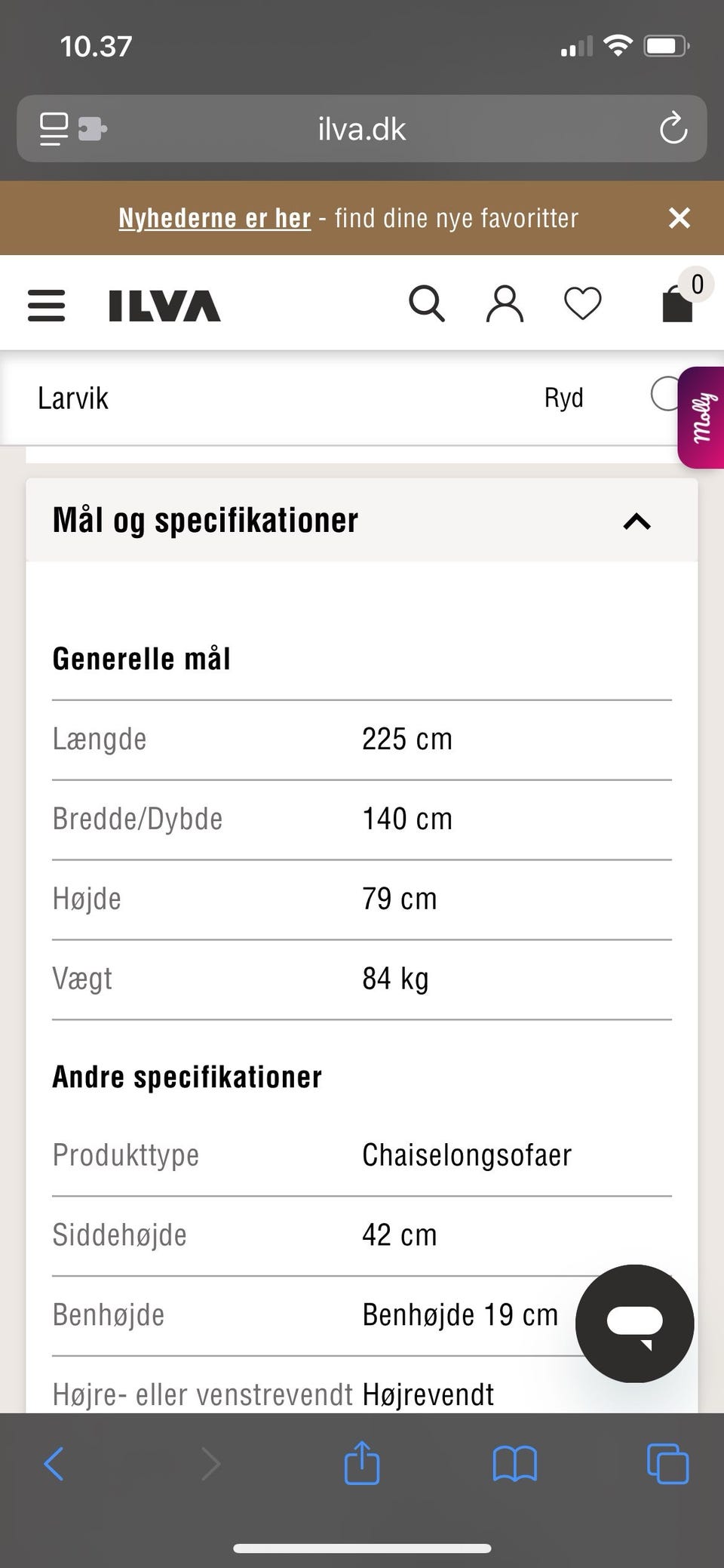Screen dimensions: 724x1568
Task: Collapse the Mål og specifikationer section
Action: coord(635,521)
